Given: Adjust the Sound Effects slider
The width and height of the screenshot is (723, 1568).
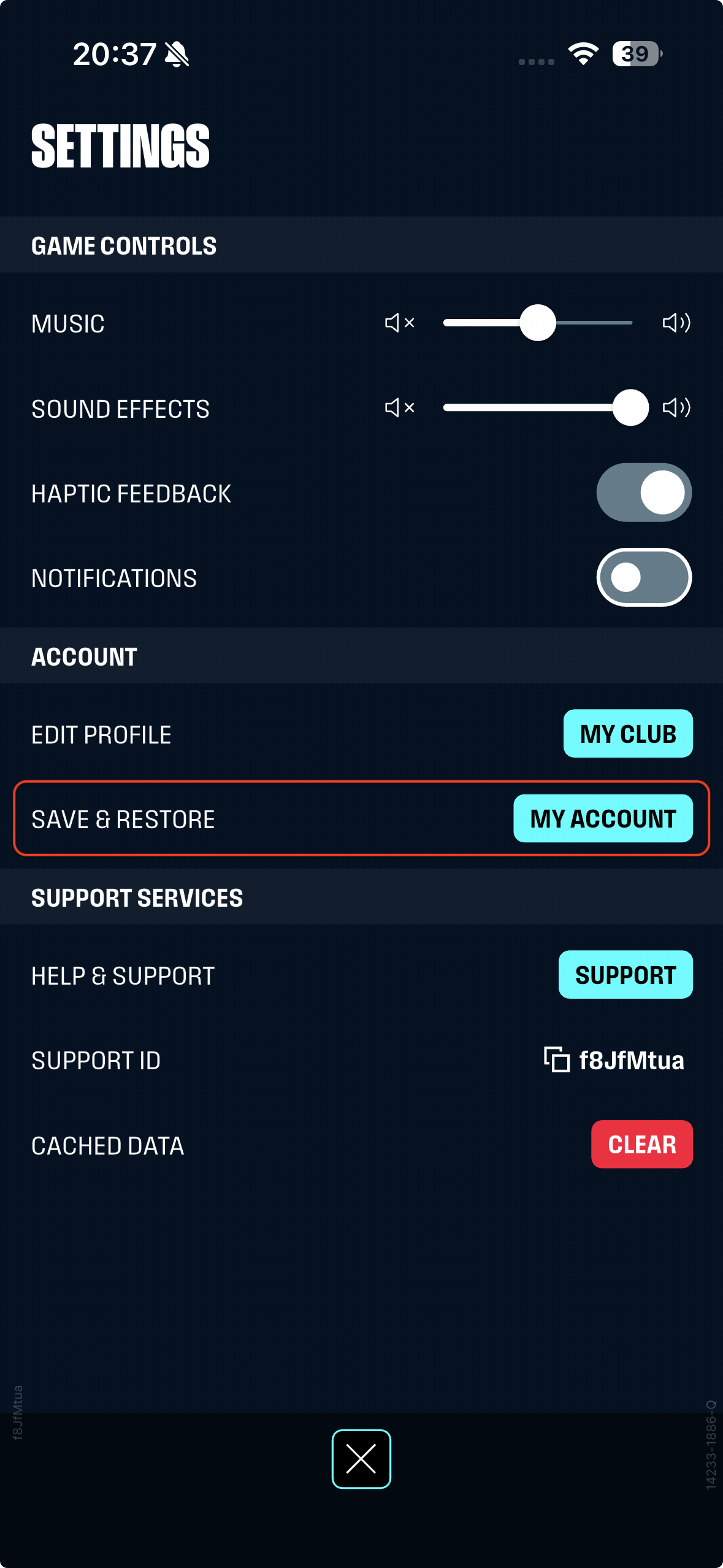Looking at the screenshot, I should 630,407.
